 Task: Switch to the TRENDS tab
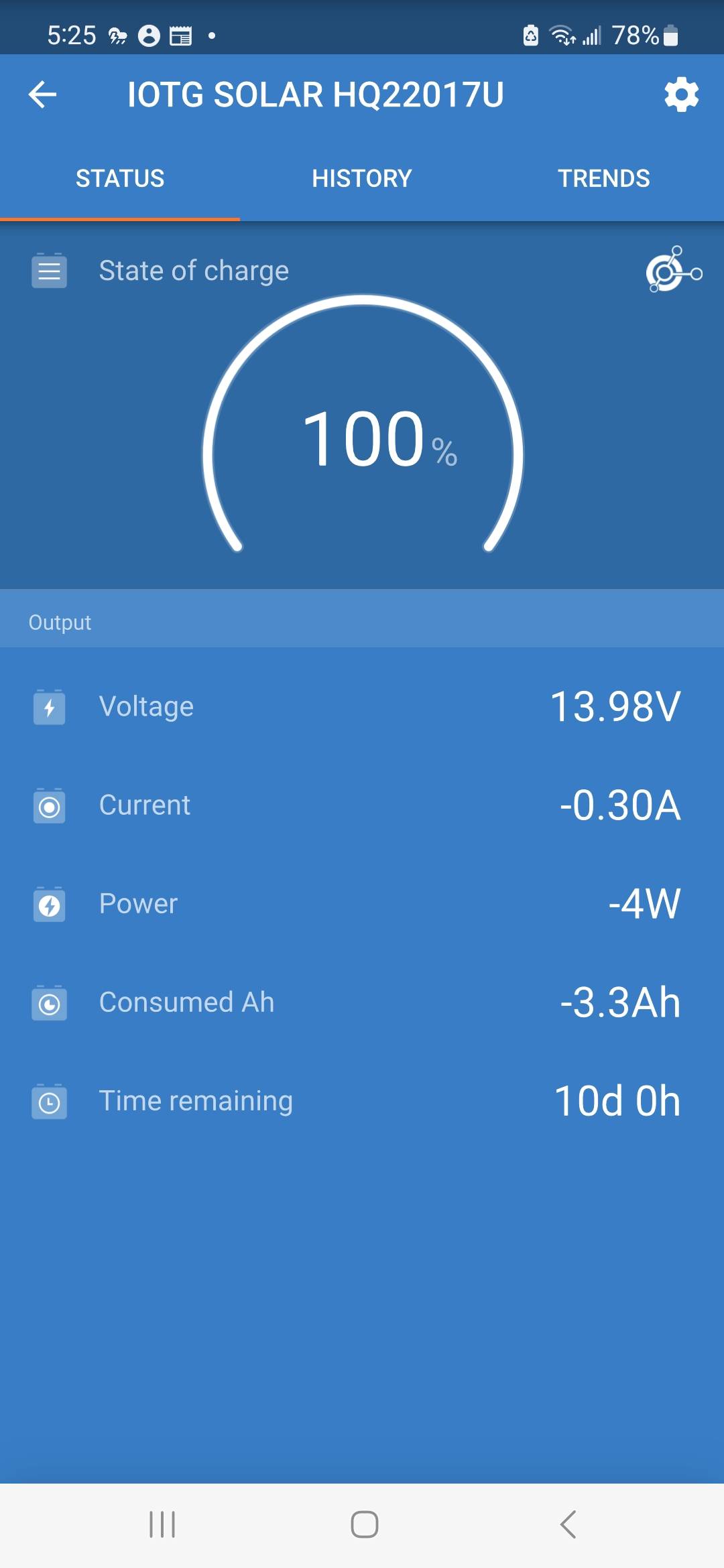603,178
